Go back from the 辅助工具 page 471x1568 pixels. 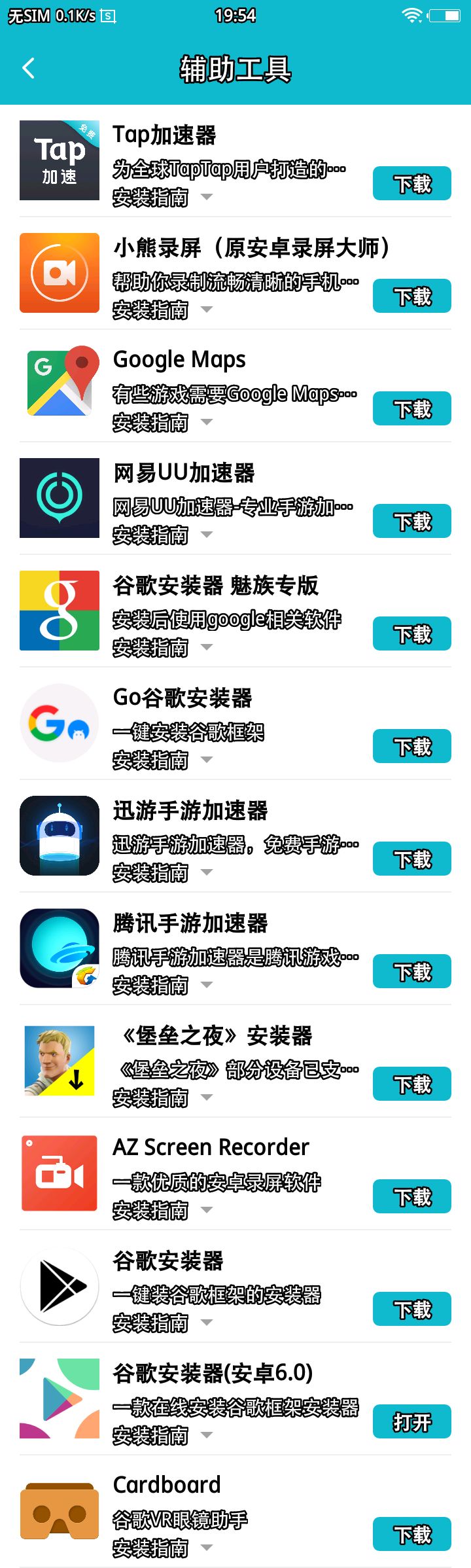tap(28, 68)
